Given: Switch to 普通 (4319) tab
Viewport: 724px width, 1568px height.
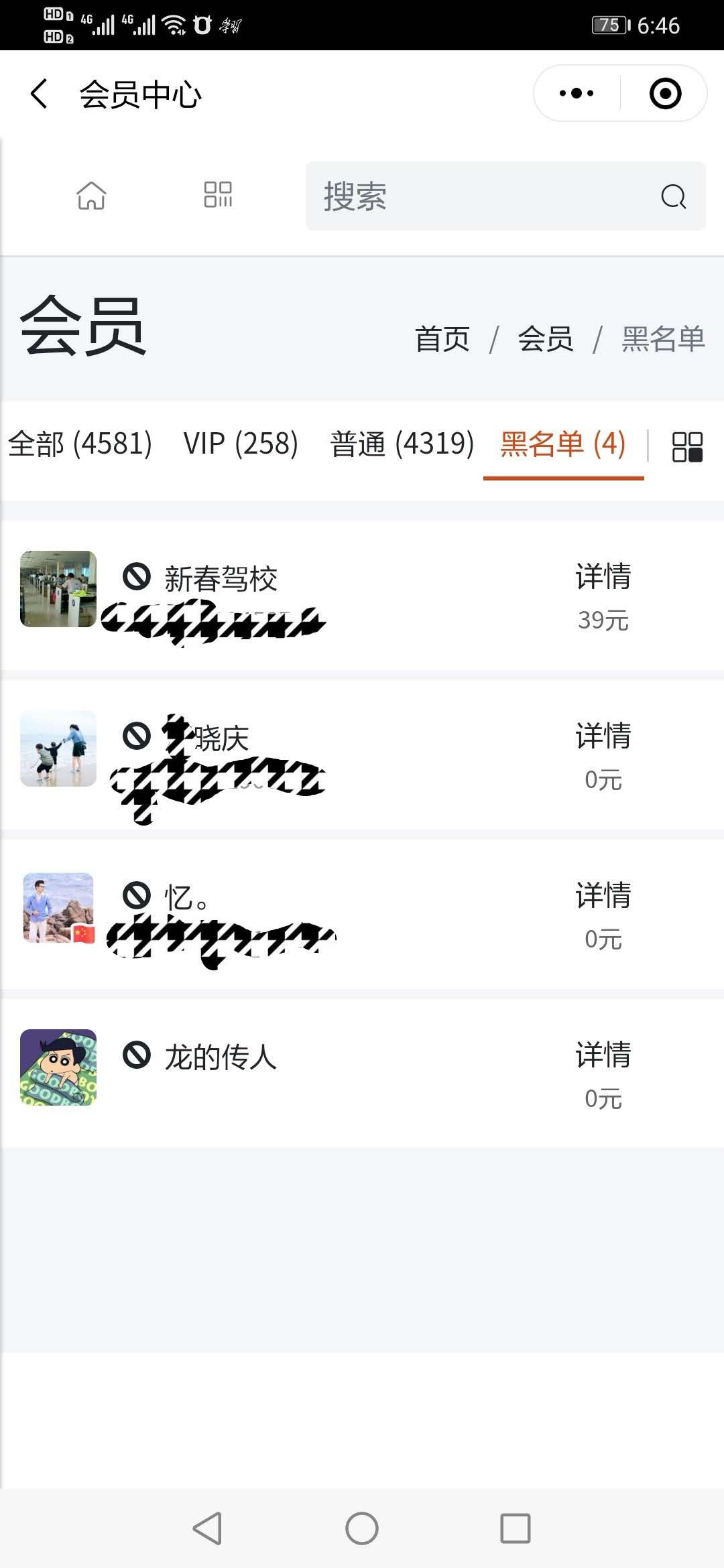Looking at the screenshot, I should 402,444.
